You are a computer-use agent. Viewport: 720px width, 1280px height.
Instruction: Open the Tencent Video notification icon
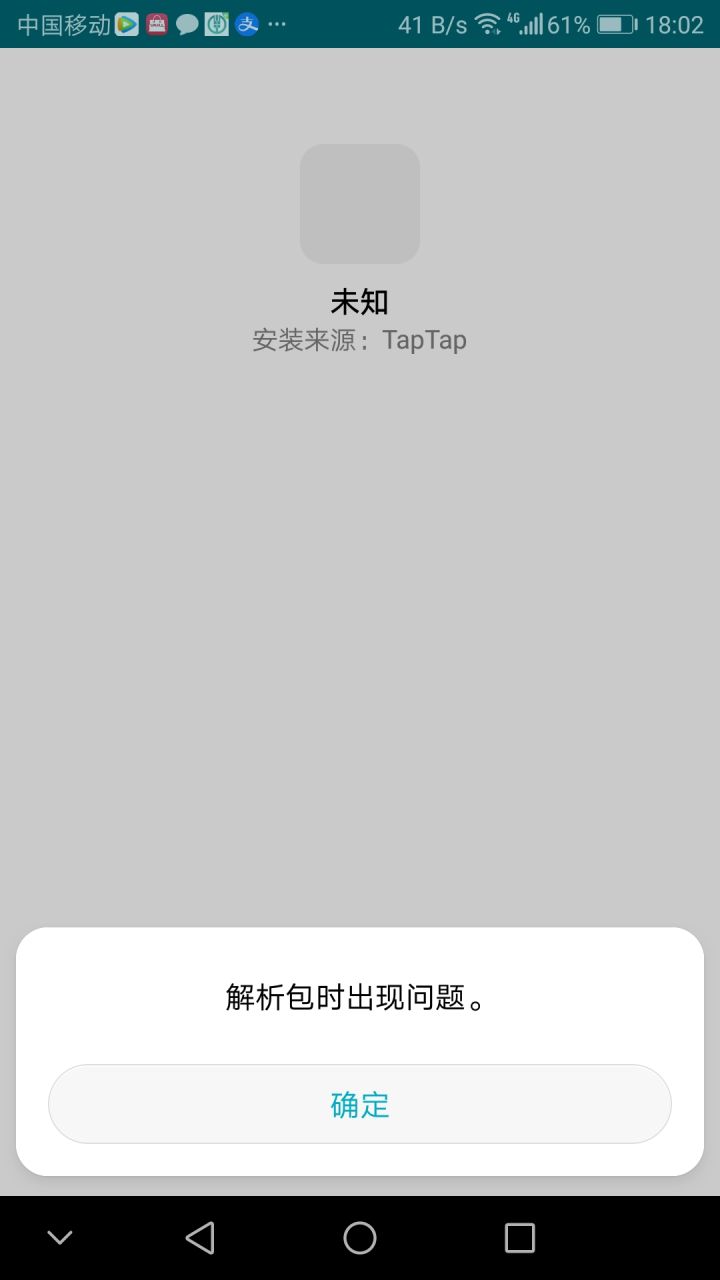tap(125, 24)
